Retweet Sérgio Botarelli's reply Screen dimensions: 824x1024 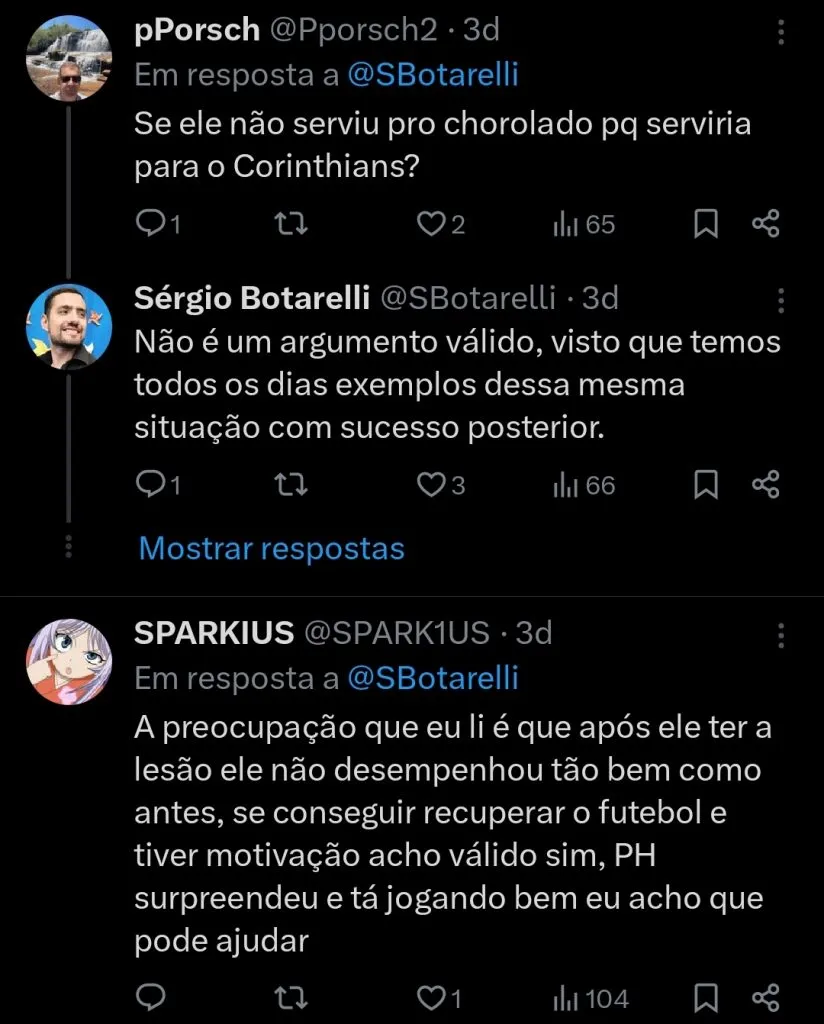point(290,484)
